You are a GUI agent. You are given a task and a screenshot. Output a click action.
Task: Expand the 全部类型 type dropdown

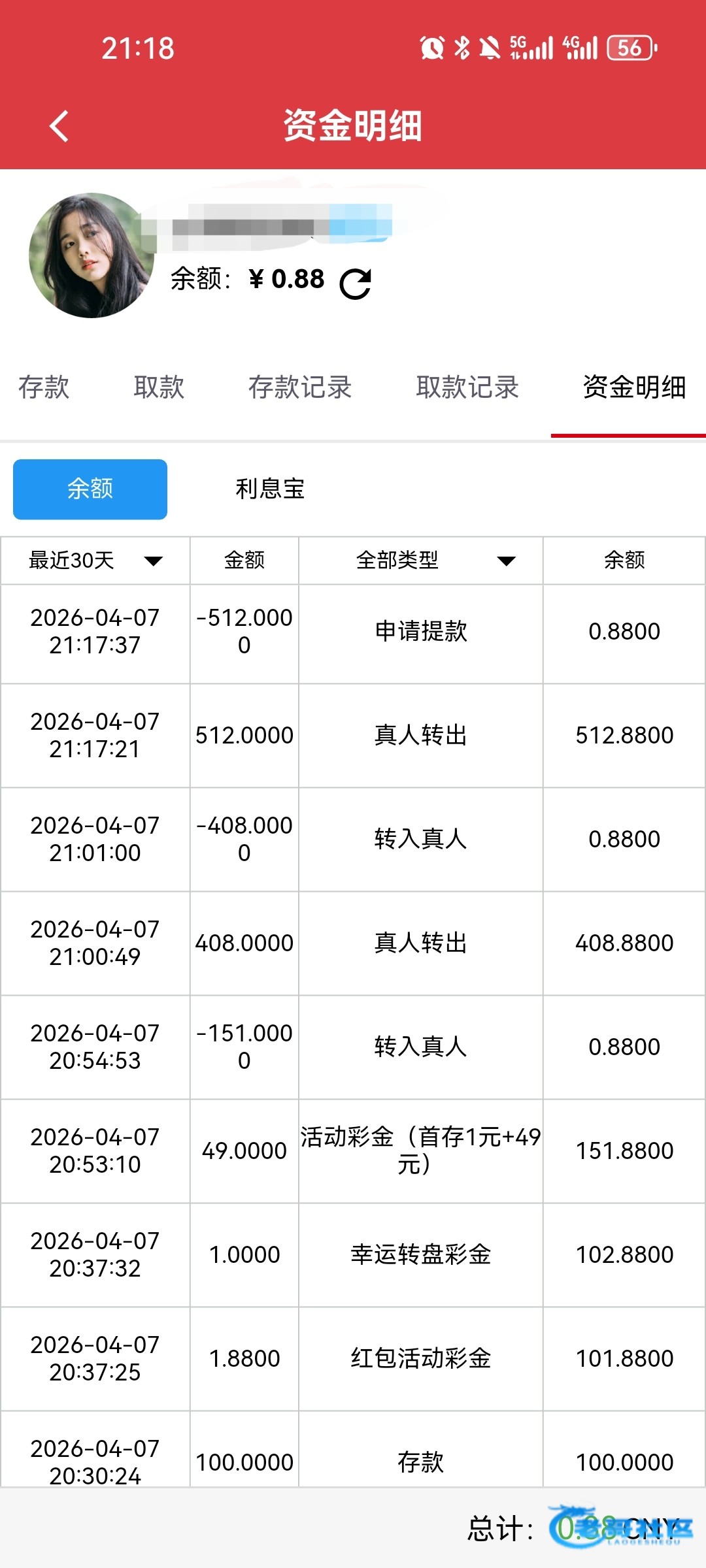click(x=421, y=561)
